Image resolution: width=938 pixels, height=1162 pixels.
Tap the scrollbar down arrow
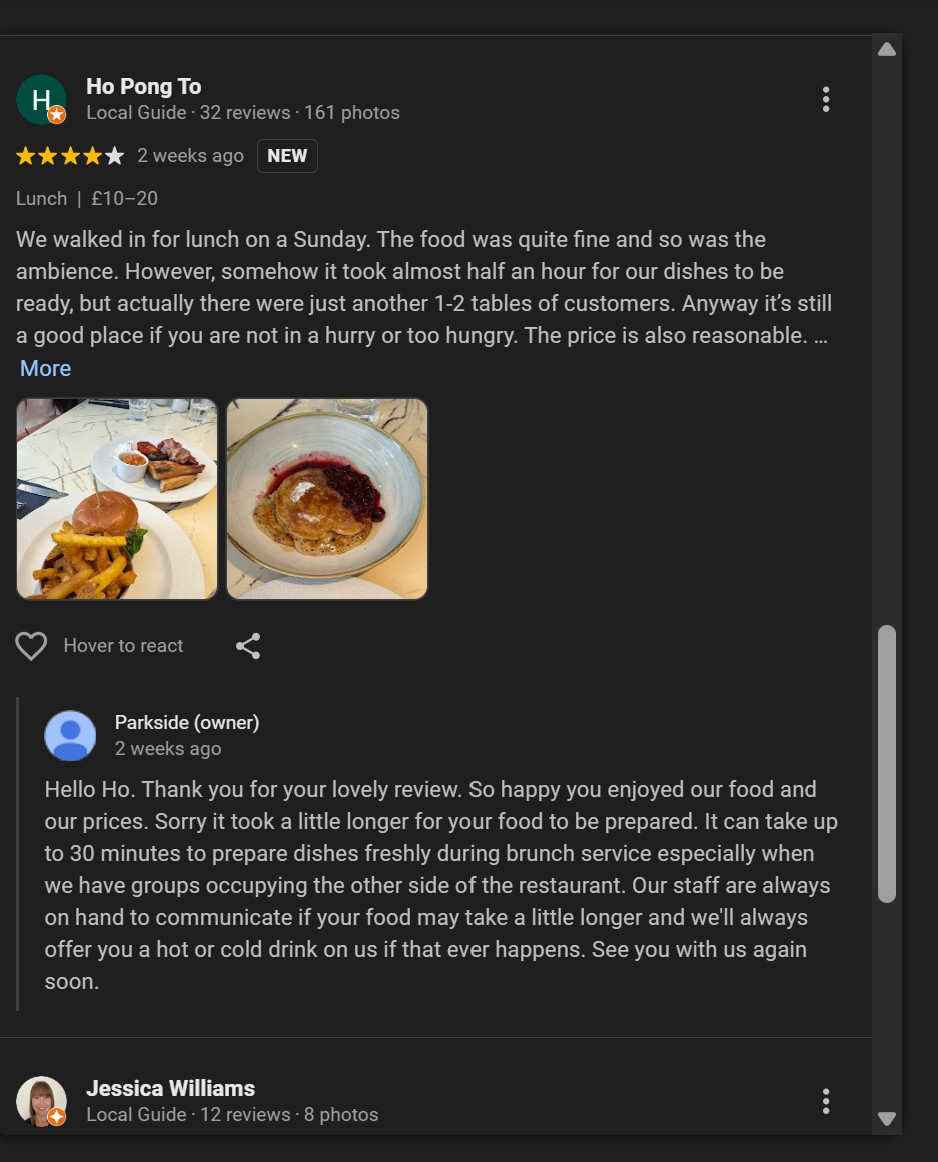coord(886,1118)
